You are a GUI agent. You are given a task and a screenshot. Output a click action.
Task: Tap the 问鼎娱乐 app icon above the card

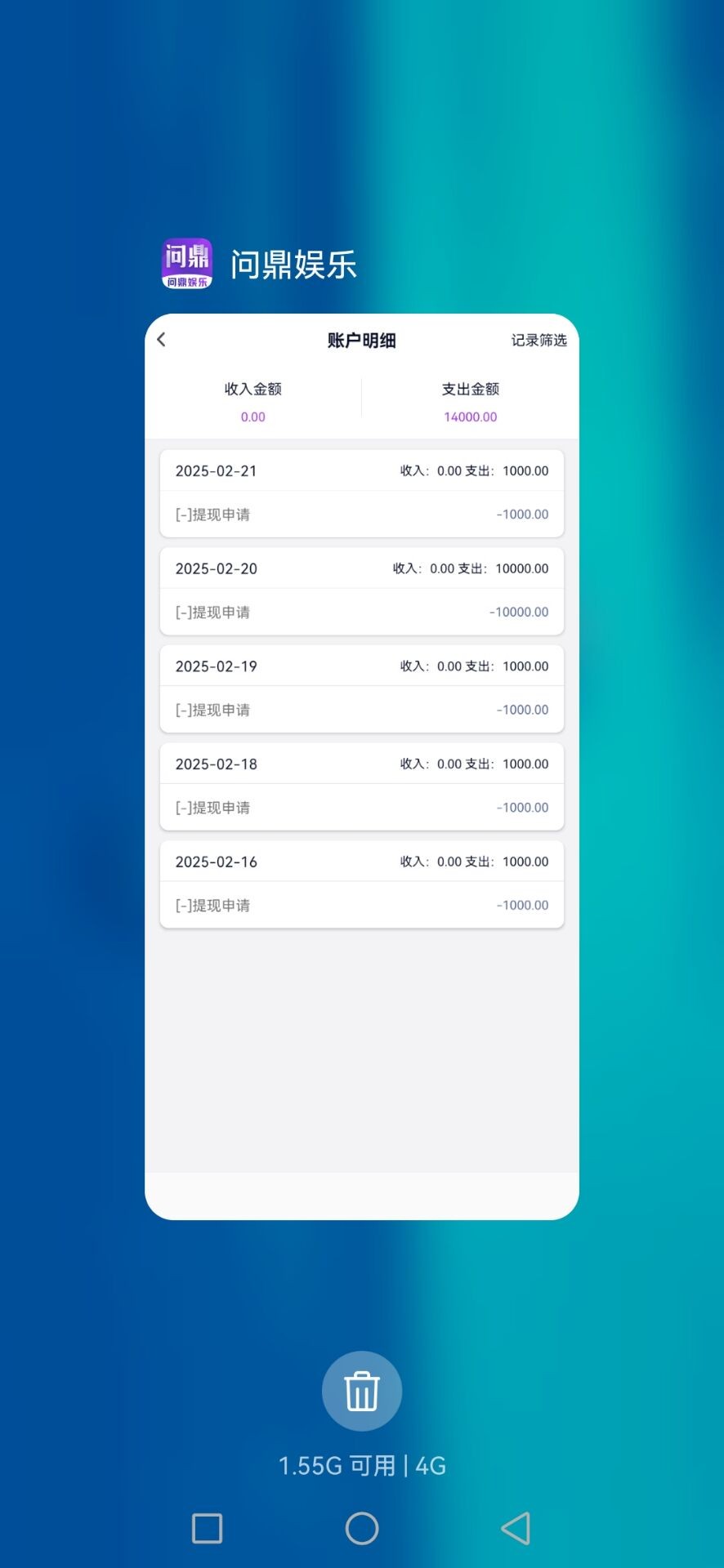coord(187,264)
